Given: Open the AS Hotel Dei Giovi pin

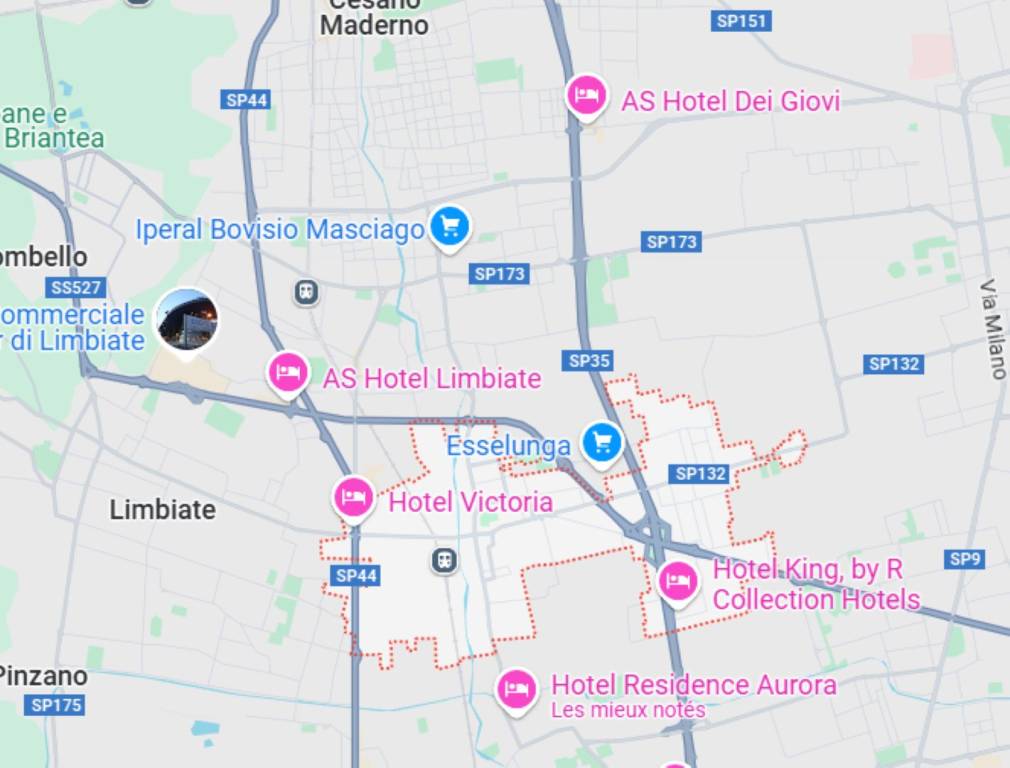Looking at the screenshot, I should [587, 97].
